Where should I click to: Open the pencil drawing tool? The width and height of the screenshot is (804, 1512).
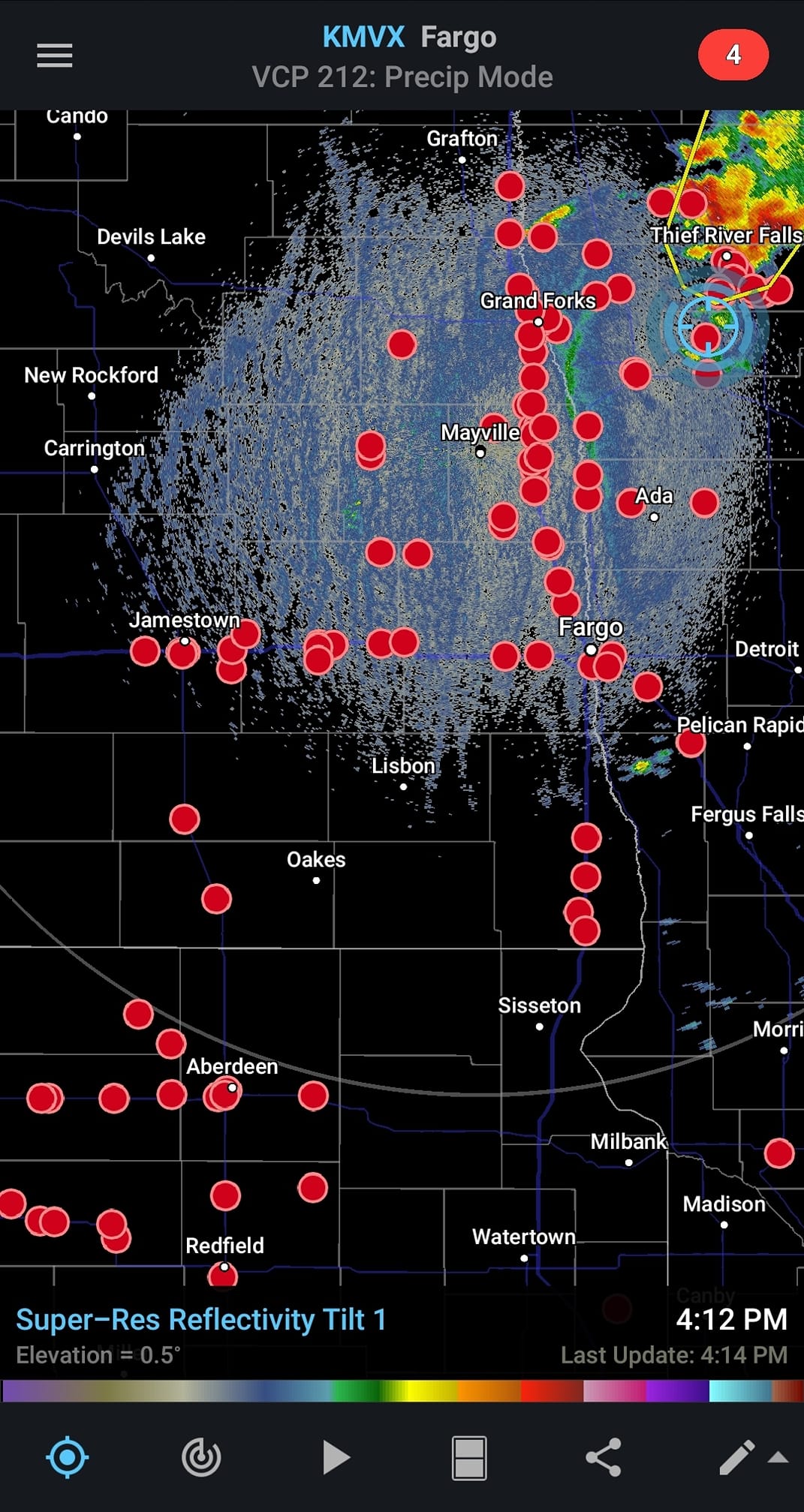[736, 1457]
